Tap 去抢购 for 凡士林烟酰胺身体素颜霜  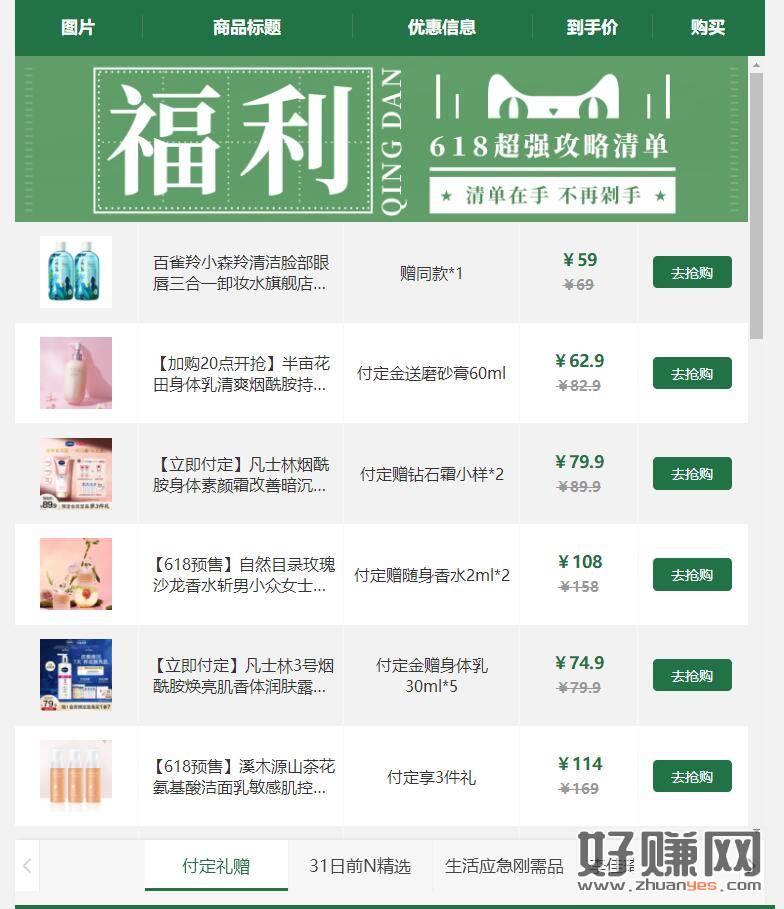(x=692, y=474)
